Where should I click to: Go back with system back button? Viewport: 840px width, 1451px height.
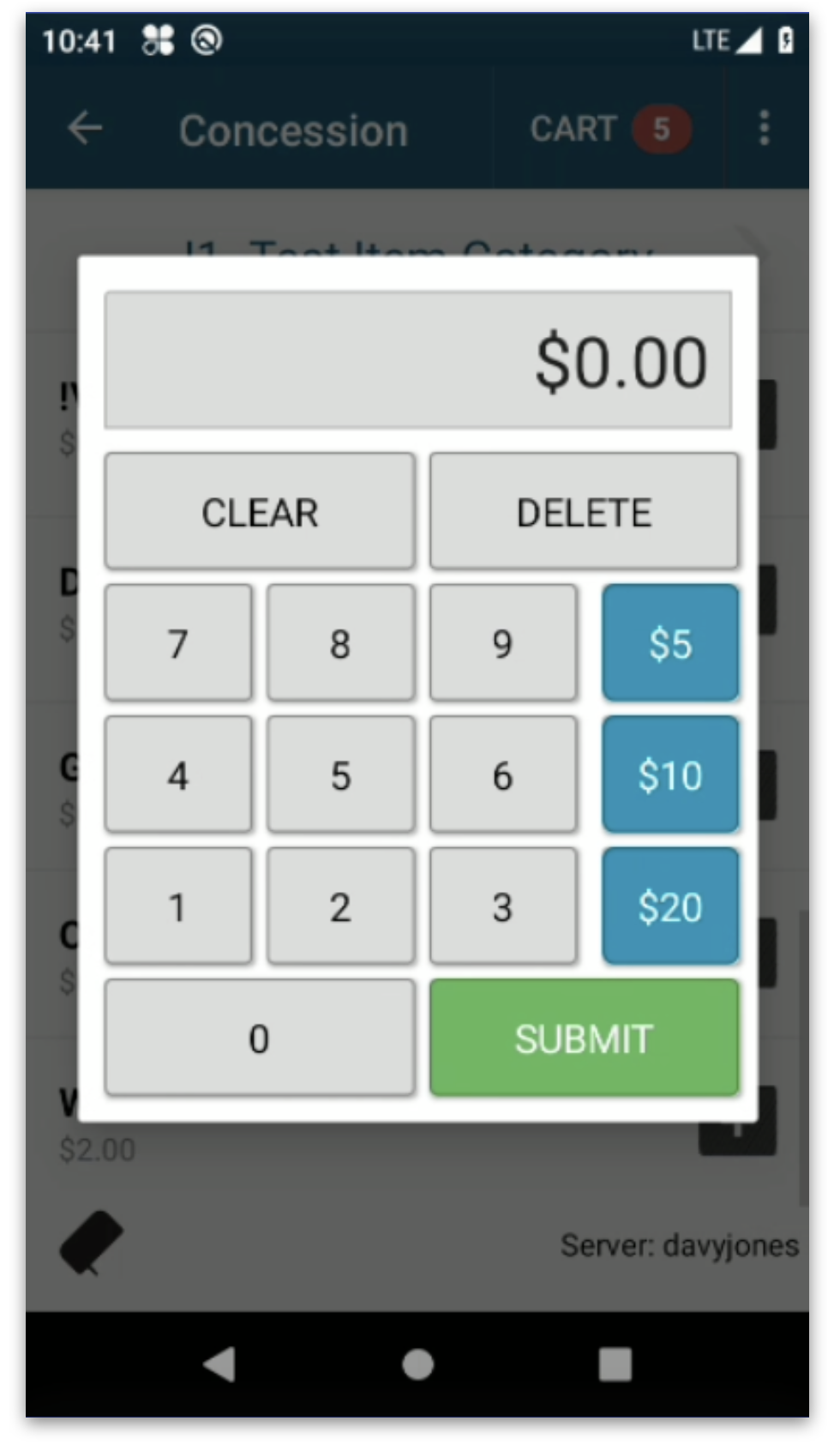coord(219,1364)
